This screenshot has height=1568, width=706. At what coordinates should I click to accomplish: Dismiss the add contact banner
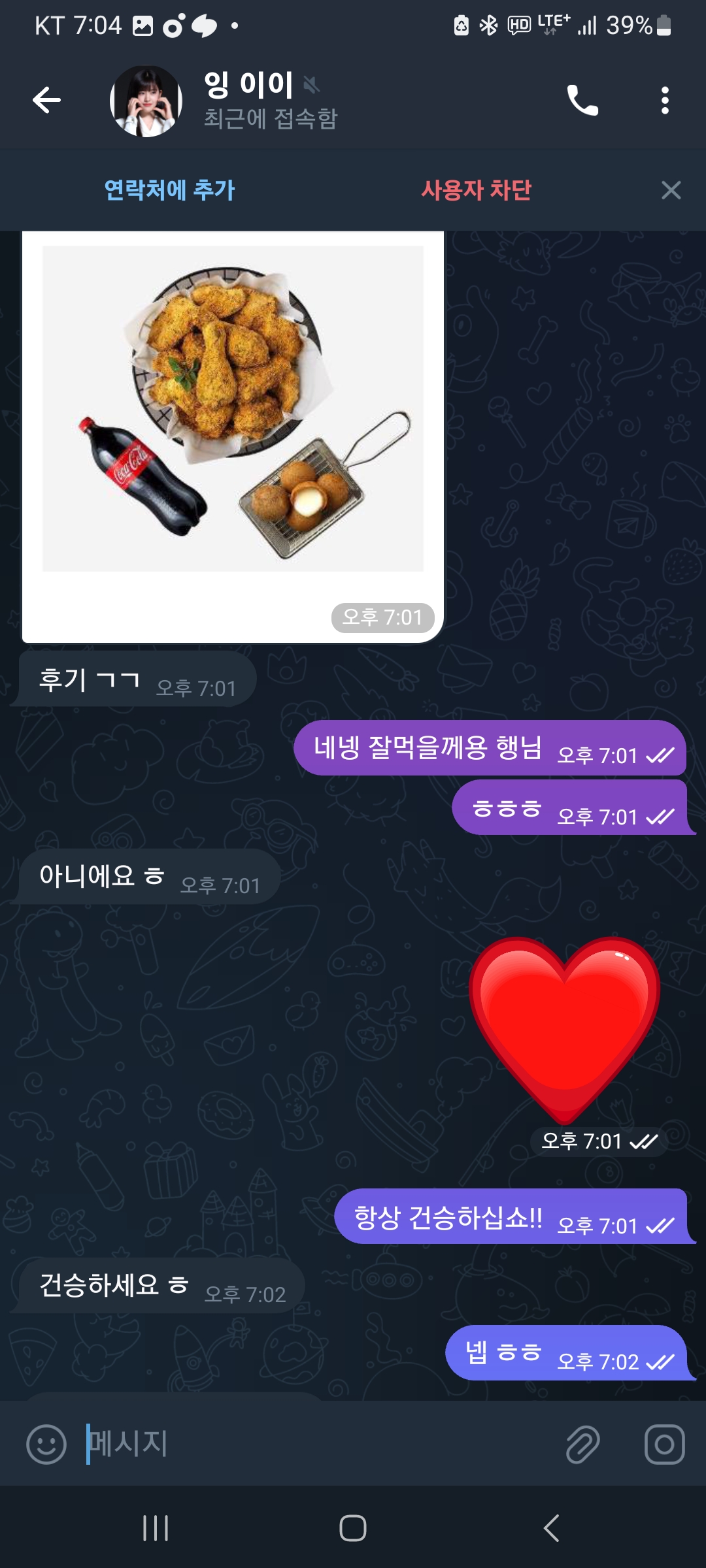point(671,190)
